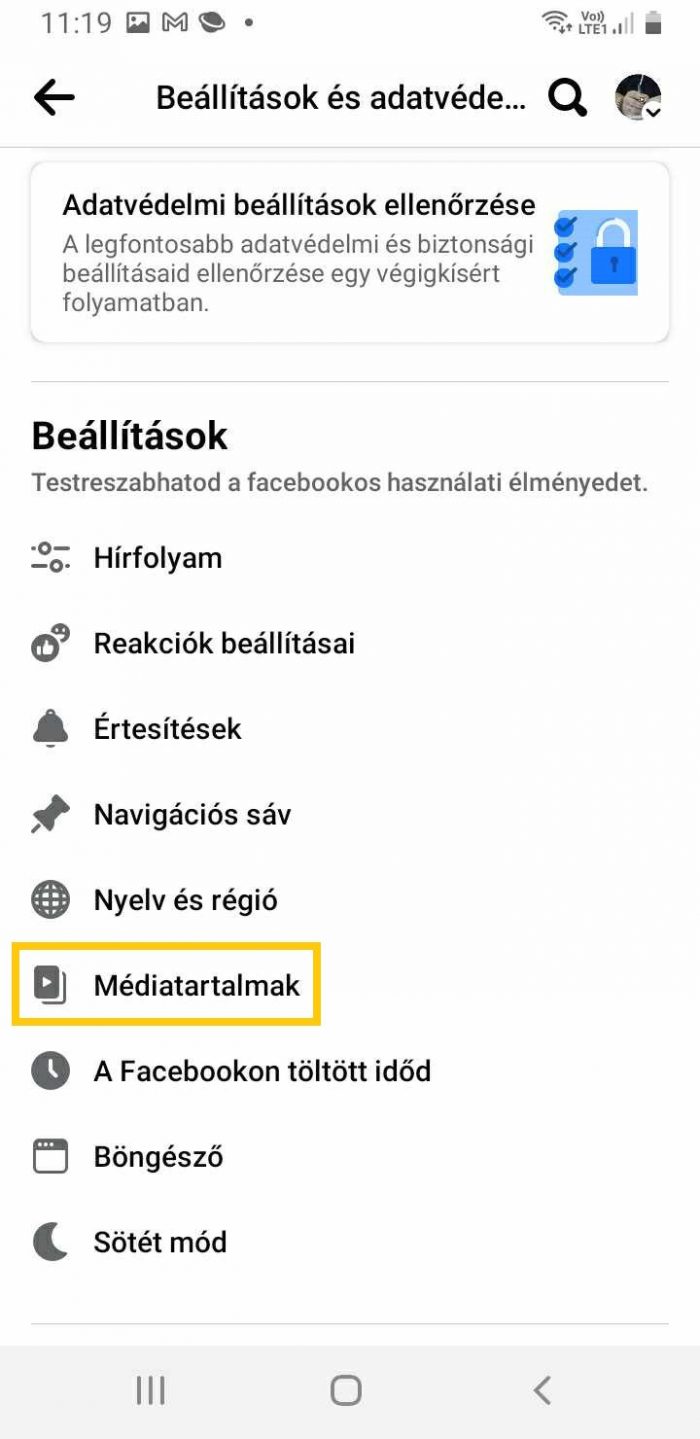Open Reakciók beállításai

click(224, 643)
